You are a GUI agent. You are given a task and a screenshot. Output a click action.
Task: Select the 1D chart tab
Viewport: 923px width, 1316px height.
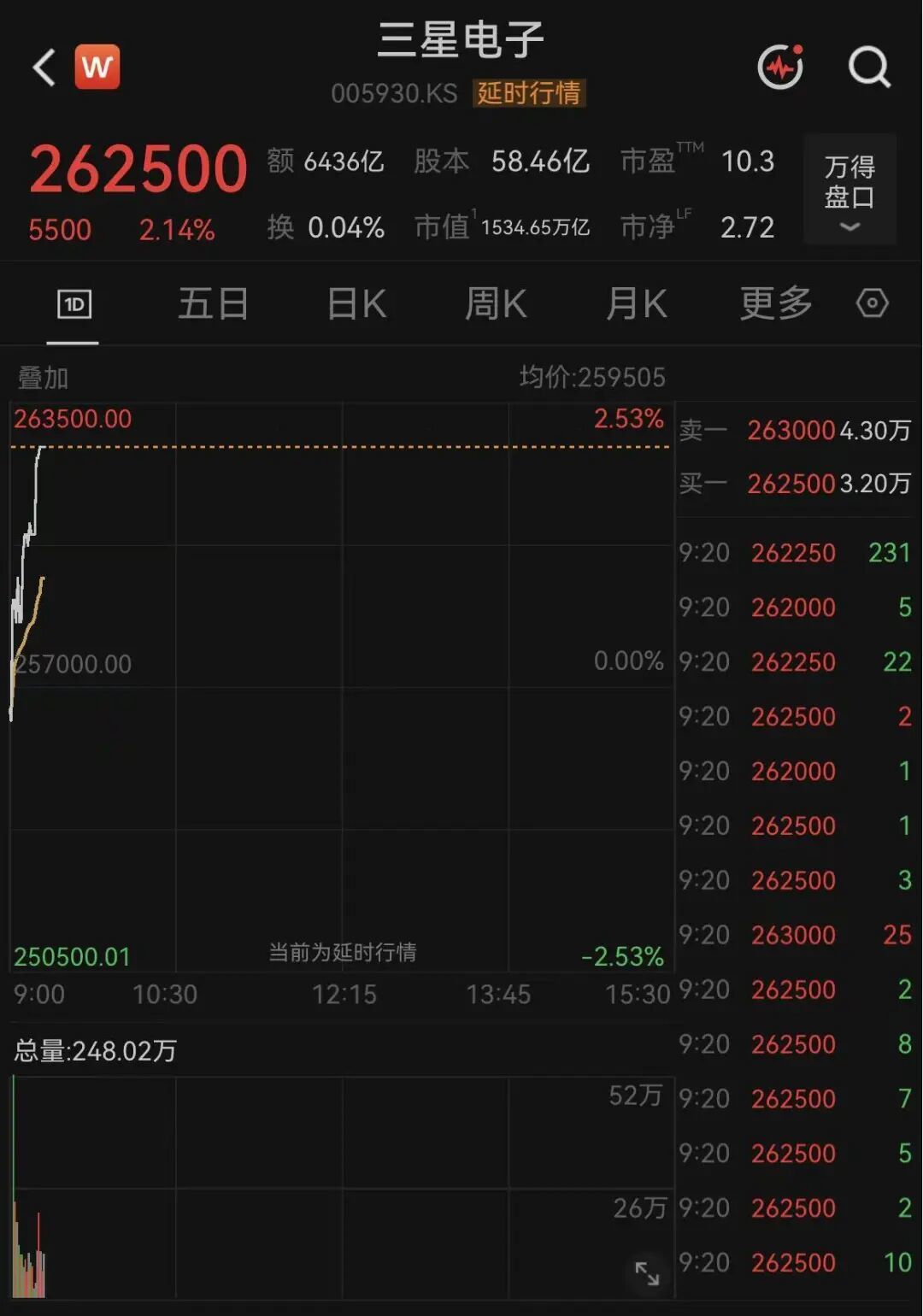(x=73, y=304)
